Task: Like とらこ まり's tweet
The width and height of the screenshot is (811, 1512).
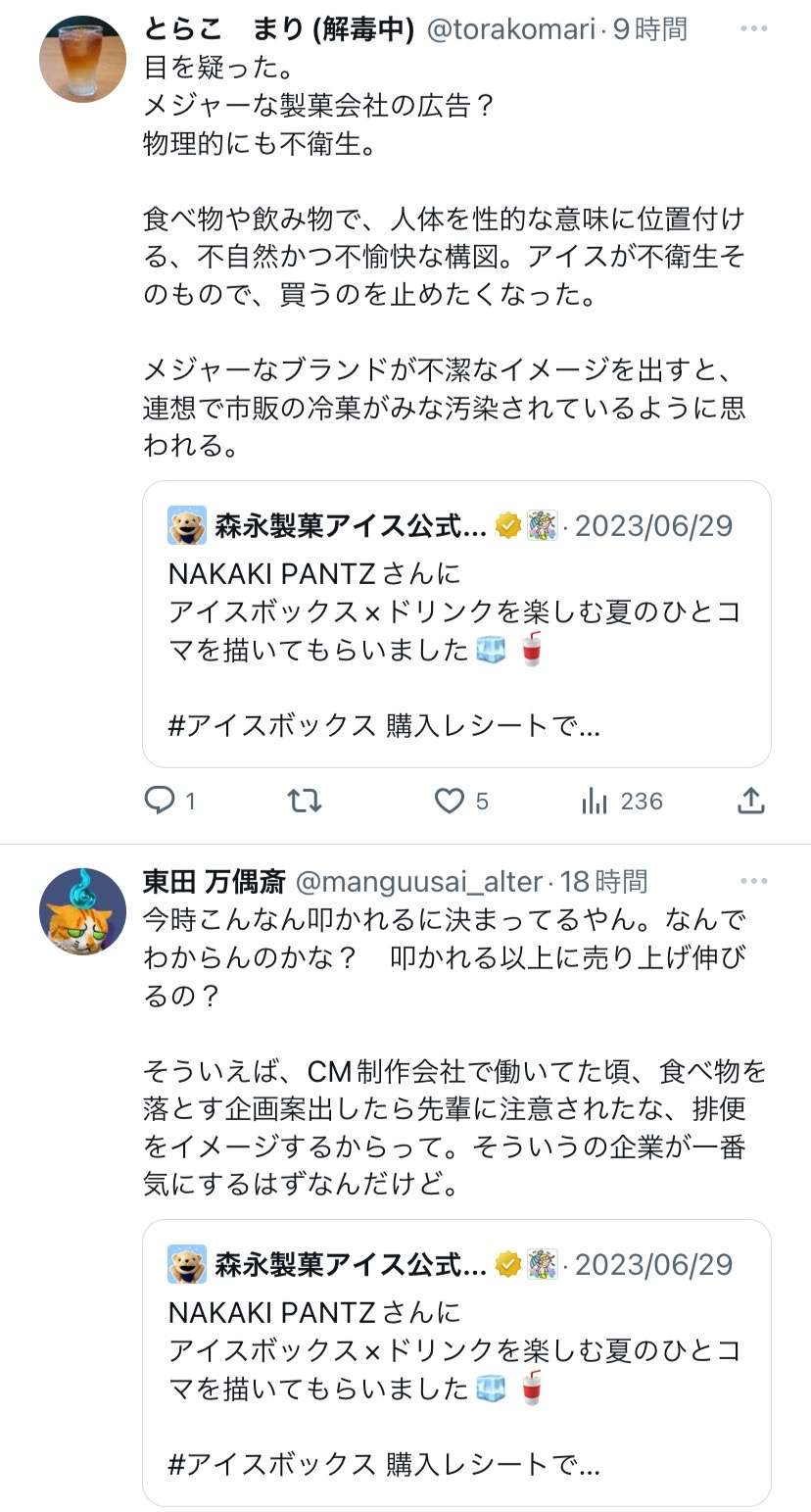Action: 450,802
